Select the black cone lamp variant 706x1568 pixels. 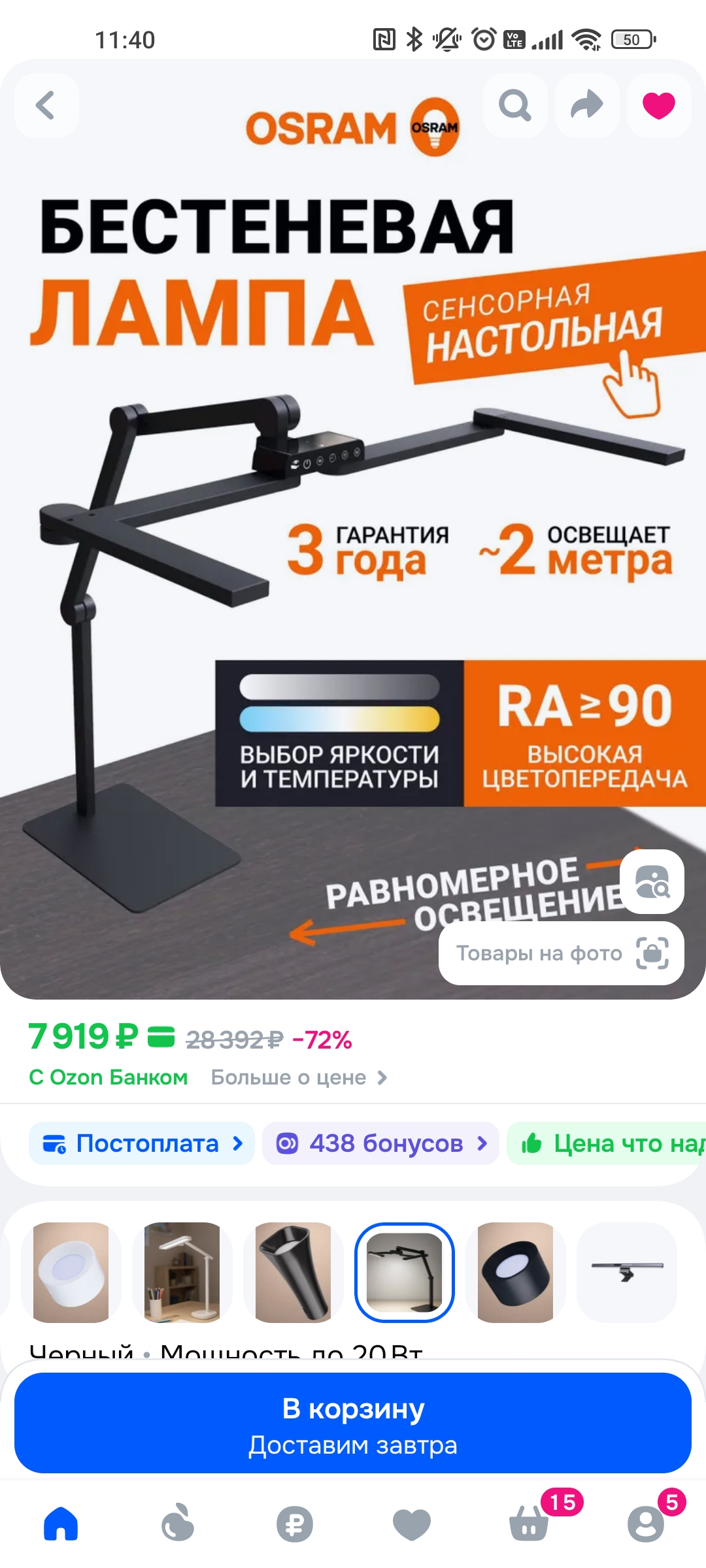coord(293,1272)
